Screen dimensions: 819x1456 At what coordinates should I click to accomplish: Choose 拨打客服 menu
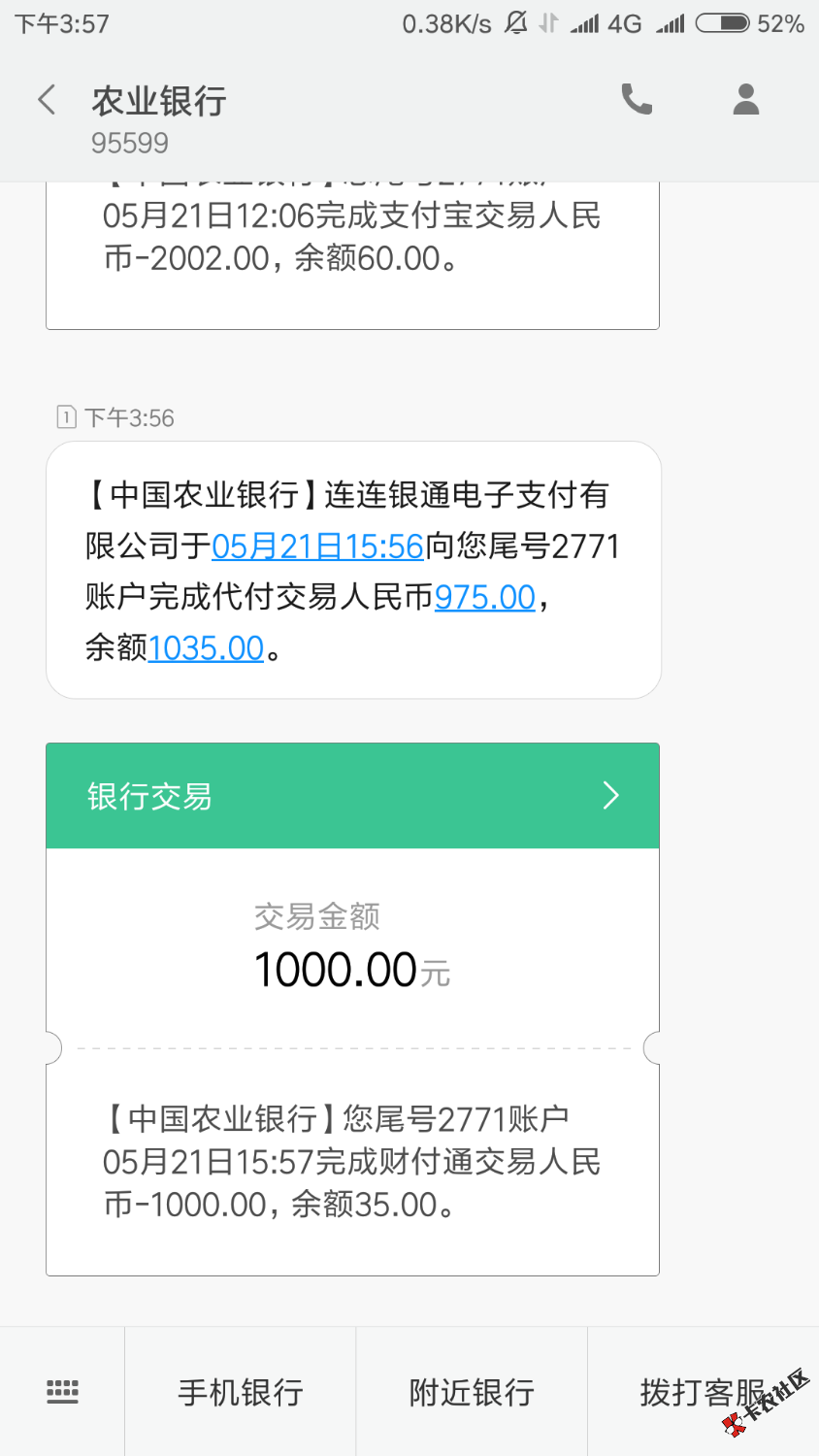pyautogui.click(x=703, y=1392)
